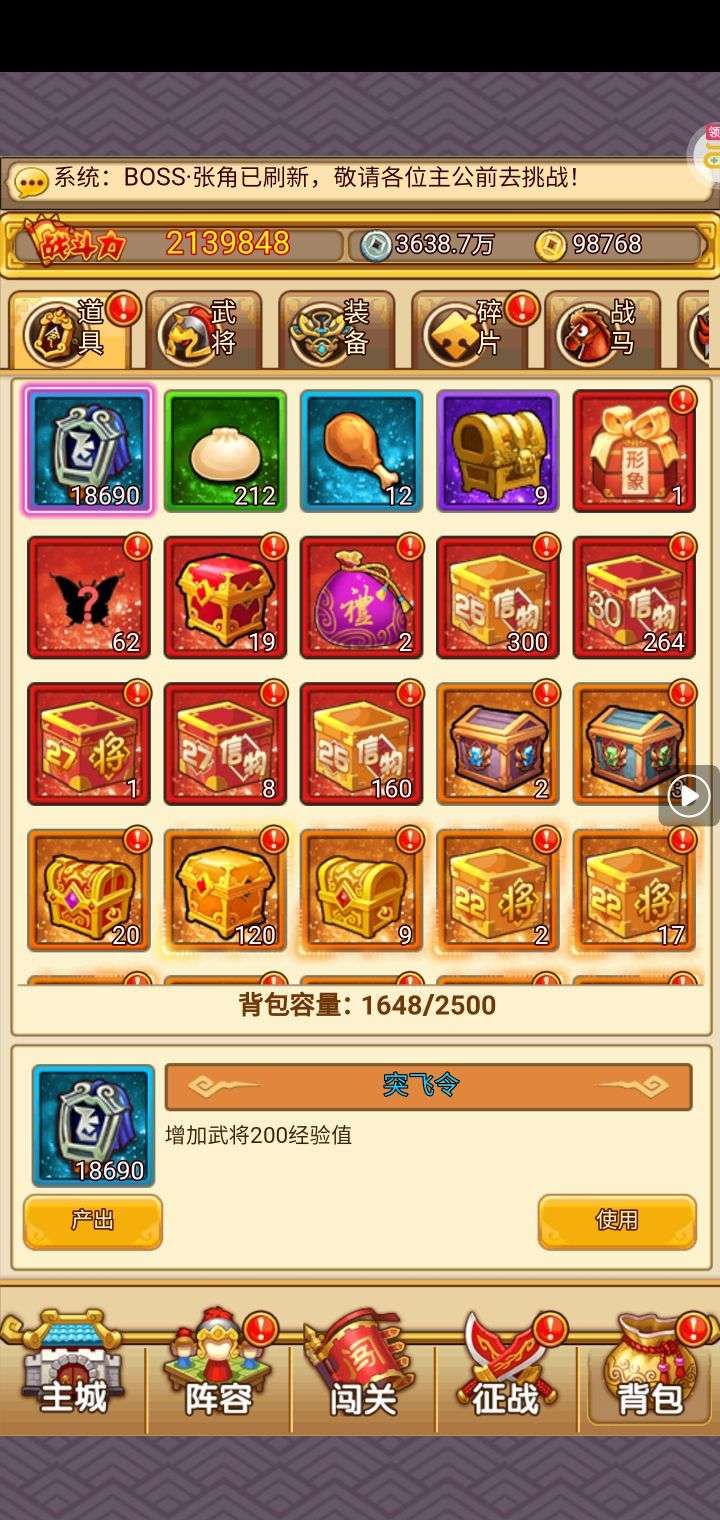Tap the 使用 button
Image resolution: width=720 pixels, height=1520 pixels.
[616, 1221]
